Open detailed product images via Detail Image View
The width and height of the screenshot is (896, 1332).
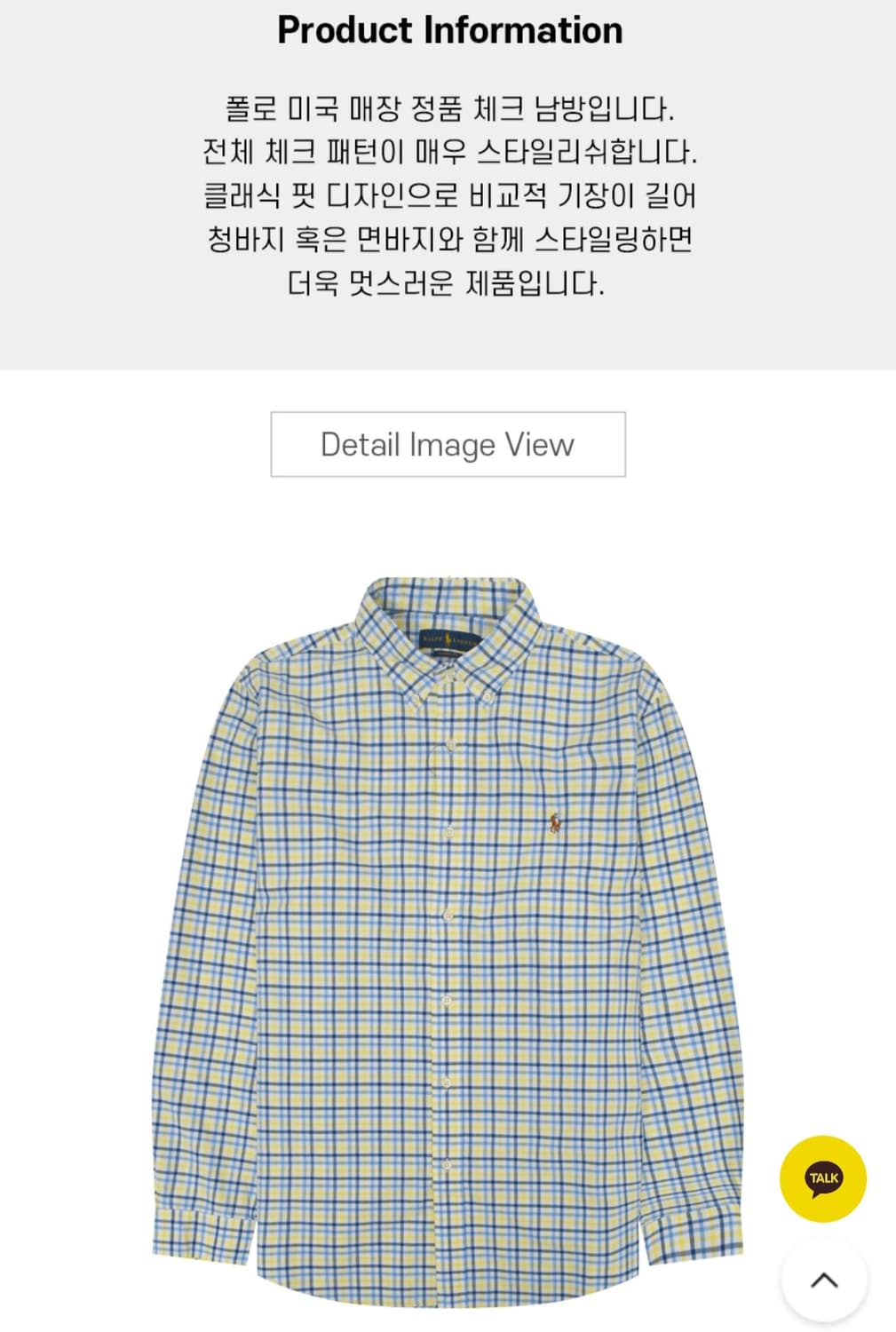click(x=448, y=444)
